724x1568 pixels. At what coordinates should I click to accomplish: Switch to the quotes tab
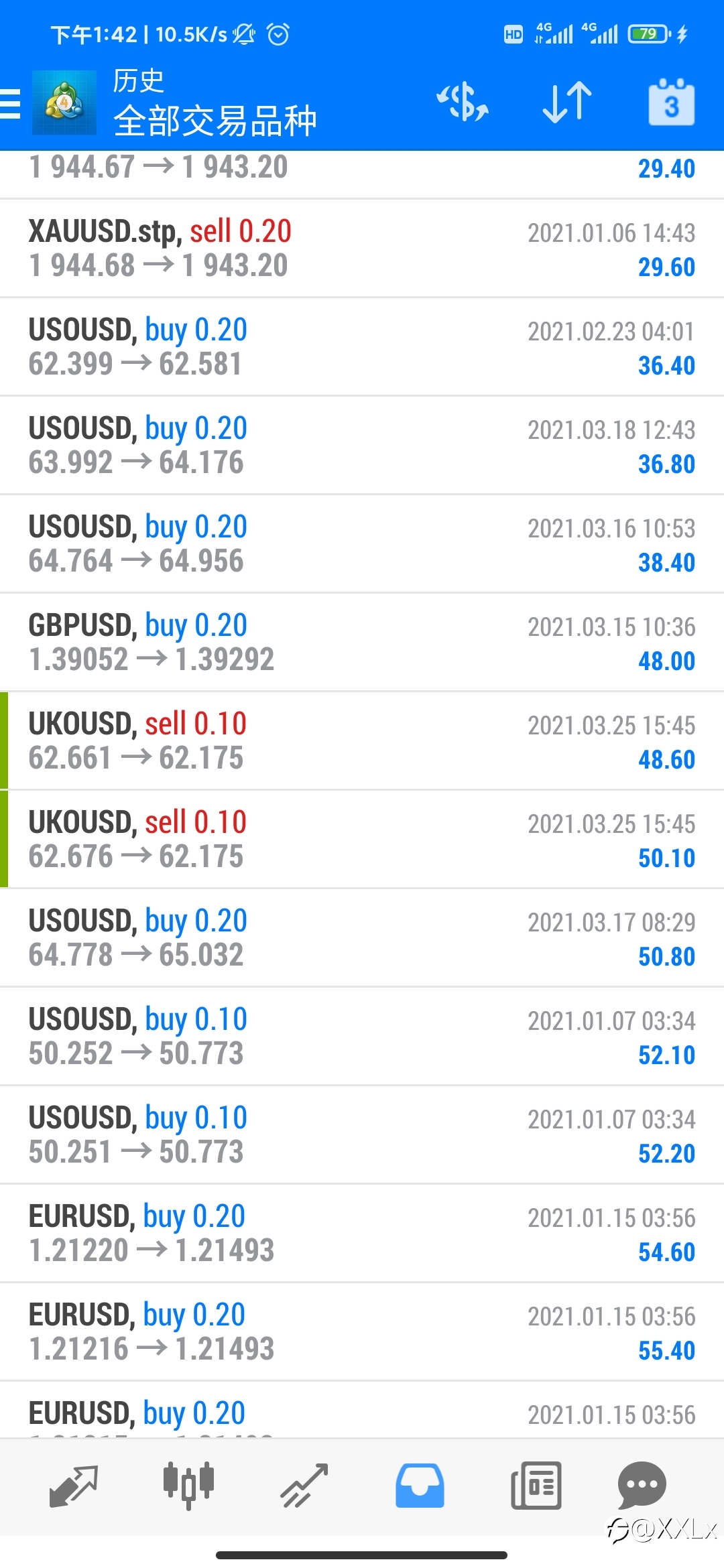point(74,1486)
